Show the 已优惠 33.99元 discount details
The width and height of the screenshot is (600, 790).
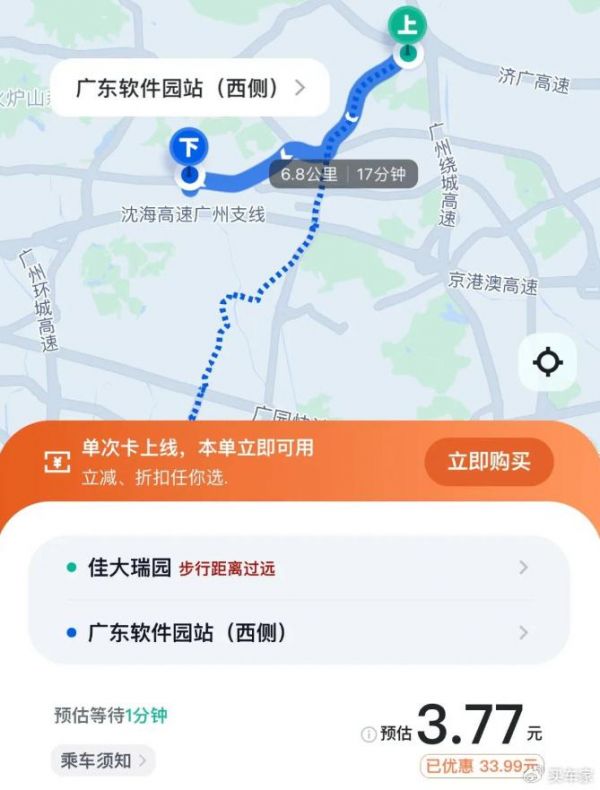(x=482, y=766)
